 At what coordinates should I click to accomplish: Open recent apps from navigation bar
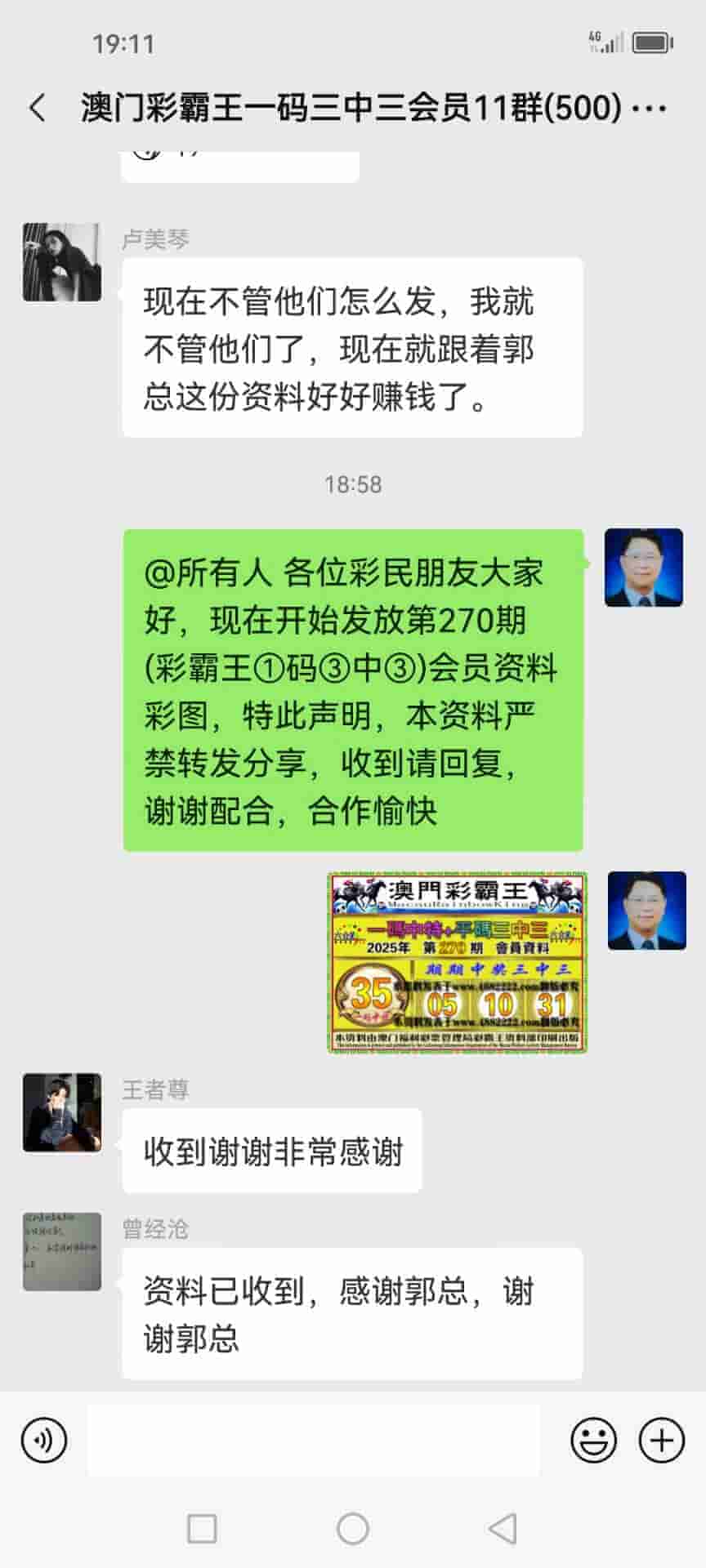202,1528
